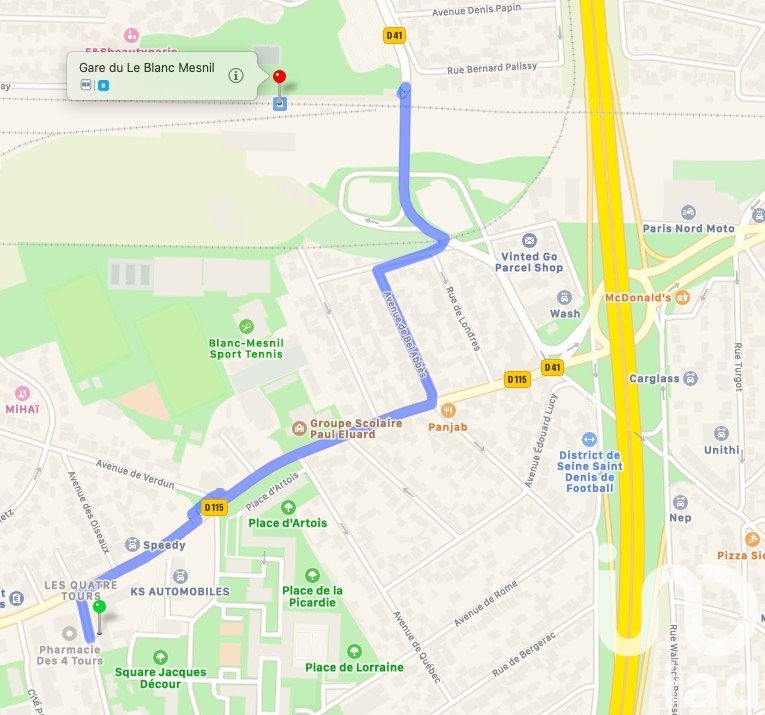Open the Wash car wash marker

coord(564,297)
